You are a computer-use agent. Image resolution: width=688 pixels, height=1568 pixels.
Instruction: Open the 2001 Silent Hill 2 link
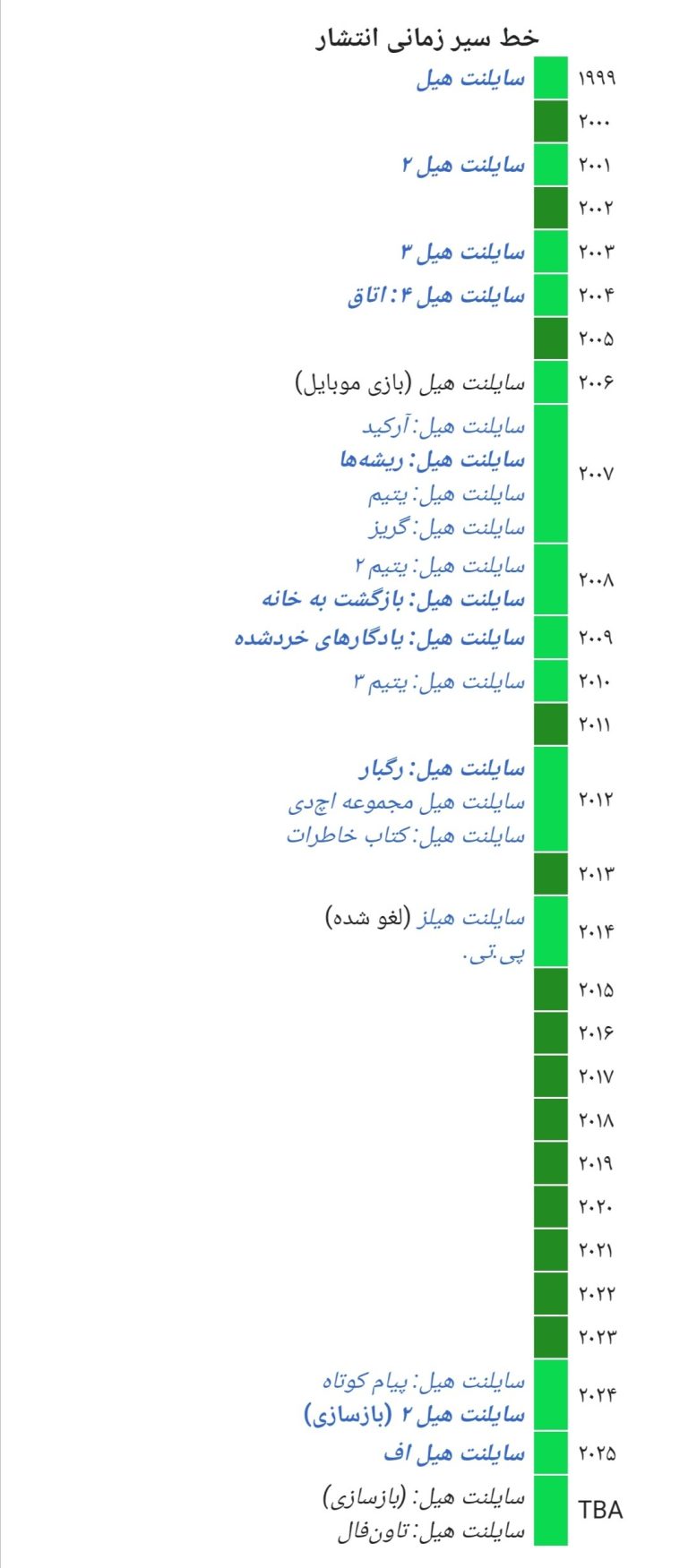coord(463,166)
